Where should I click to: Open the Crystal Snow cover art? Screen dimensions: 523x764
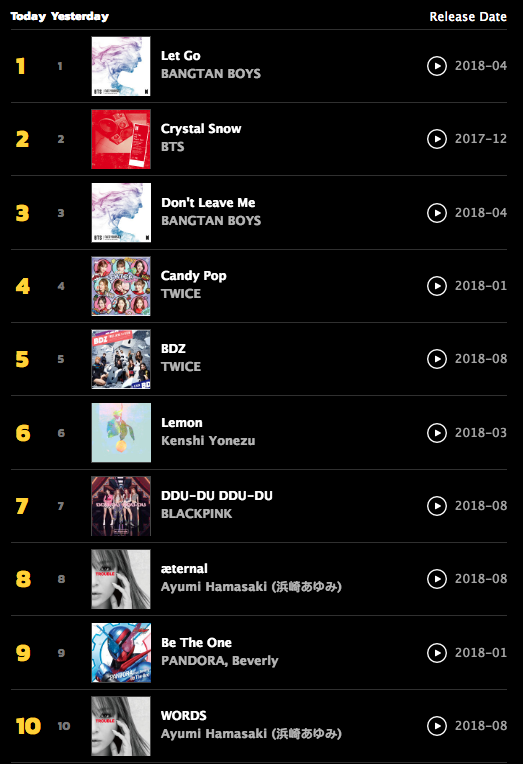tap(121, 139)
